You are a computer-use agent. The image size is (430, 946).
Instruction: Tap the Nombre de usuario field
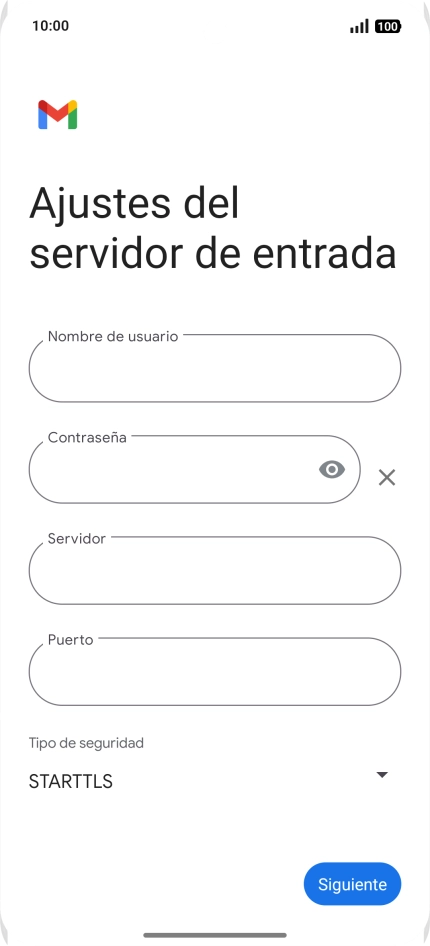[215, 368]
